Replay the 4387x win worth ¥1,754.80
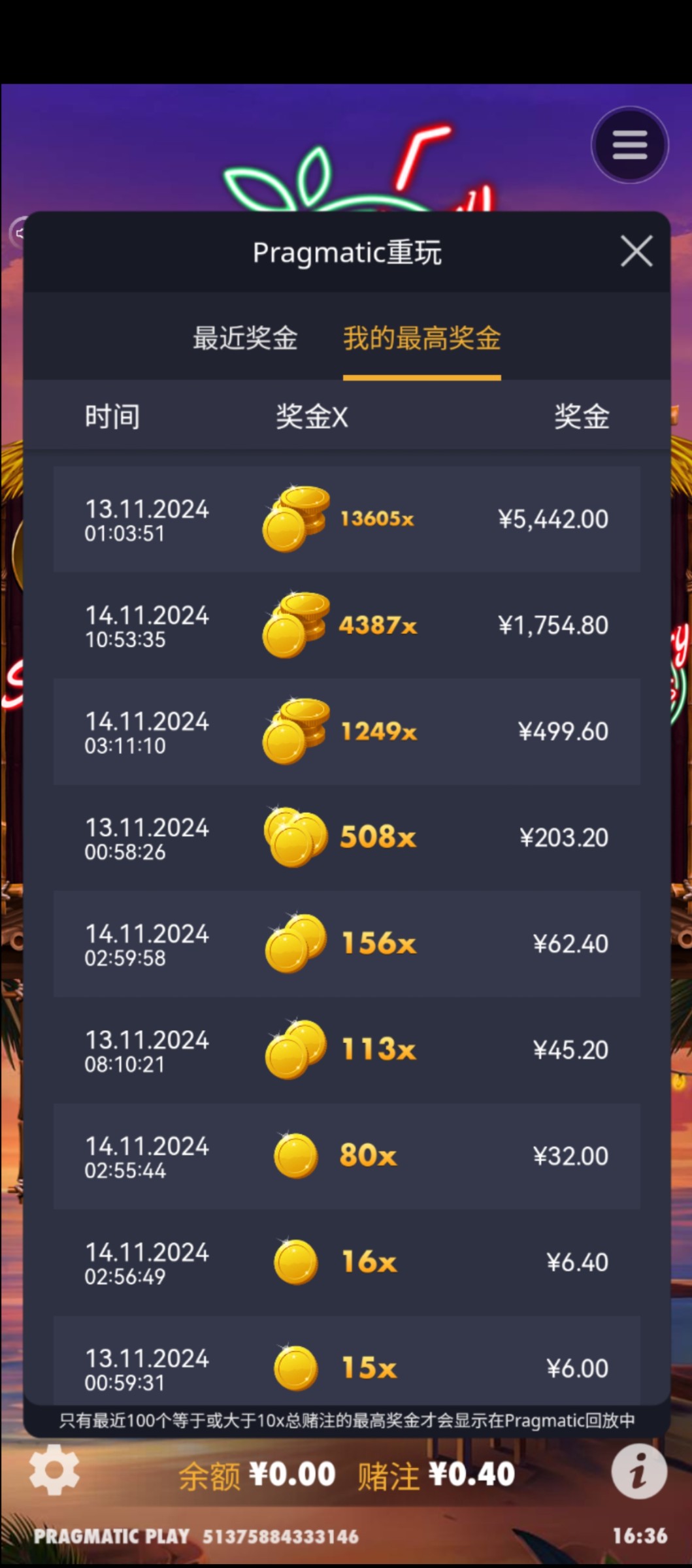The height and width of the screenshot is (1568, 692). coord(346,625)
